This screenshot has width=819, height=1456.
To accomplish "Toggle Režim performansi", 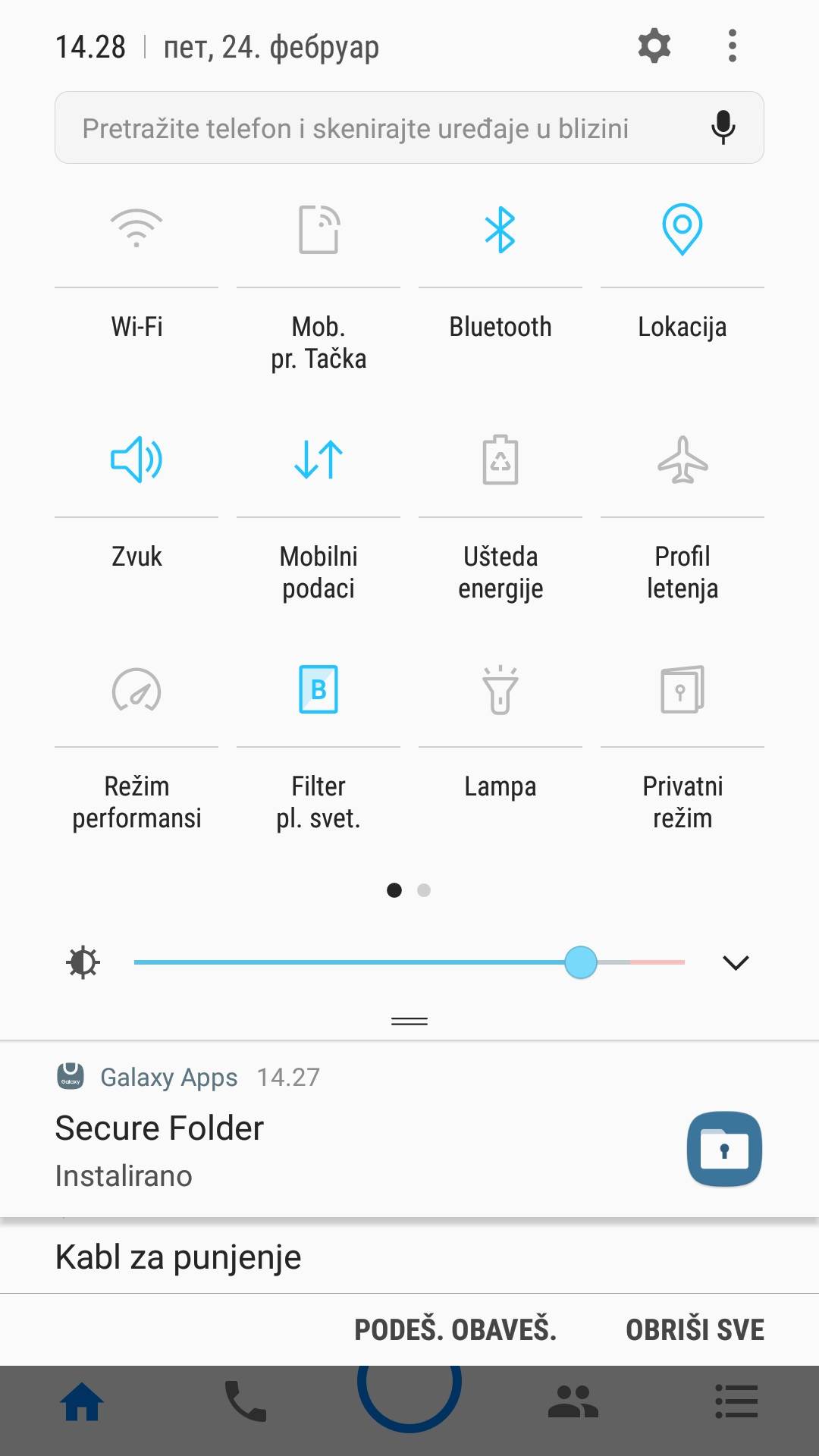I will 136,690.
